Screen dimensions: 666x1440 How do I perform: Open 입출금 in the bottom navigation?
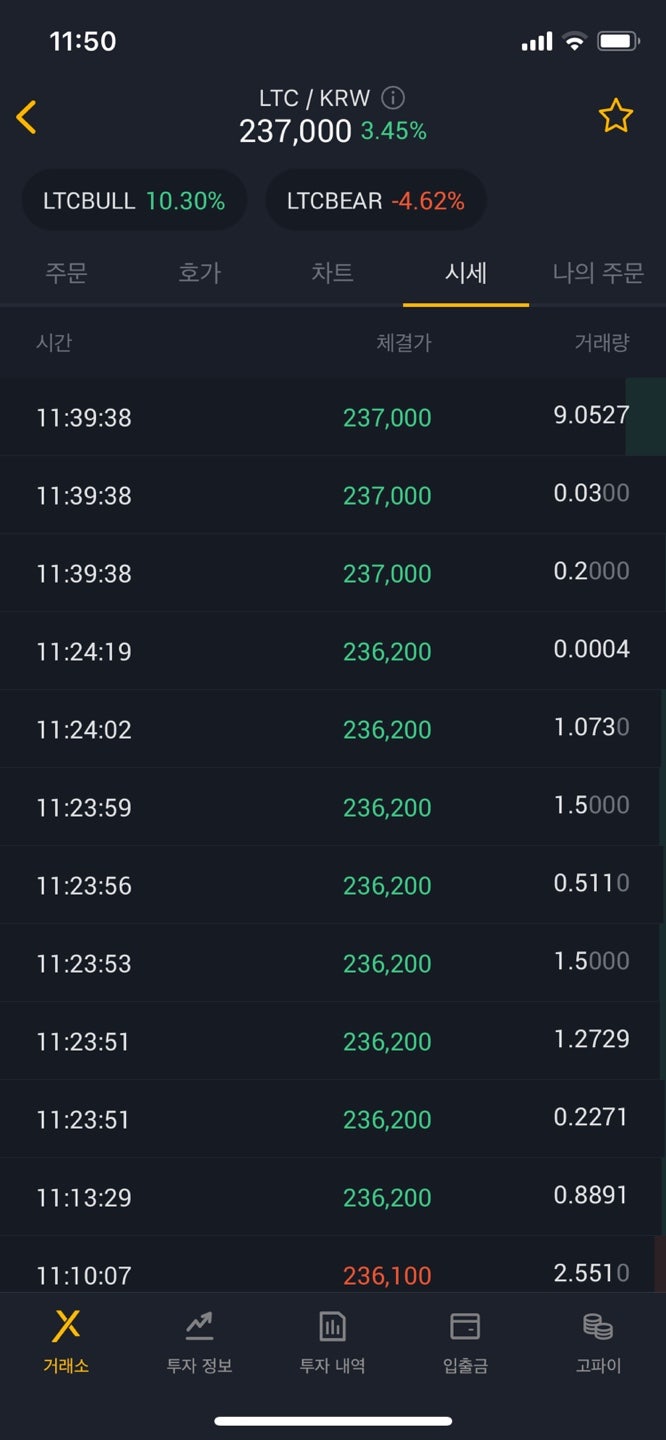tap(465, 1342)
